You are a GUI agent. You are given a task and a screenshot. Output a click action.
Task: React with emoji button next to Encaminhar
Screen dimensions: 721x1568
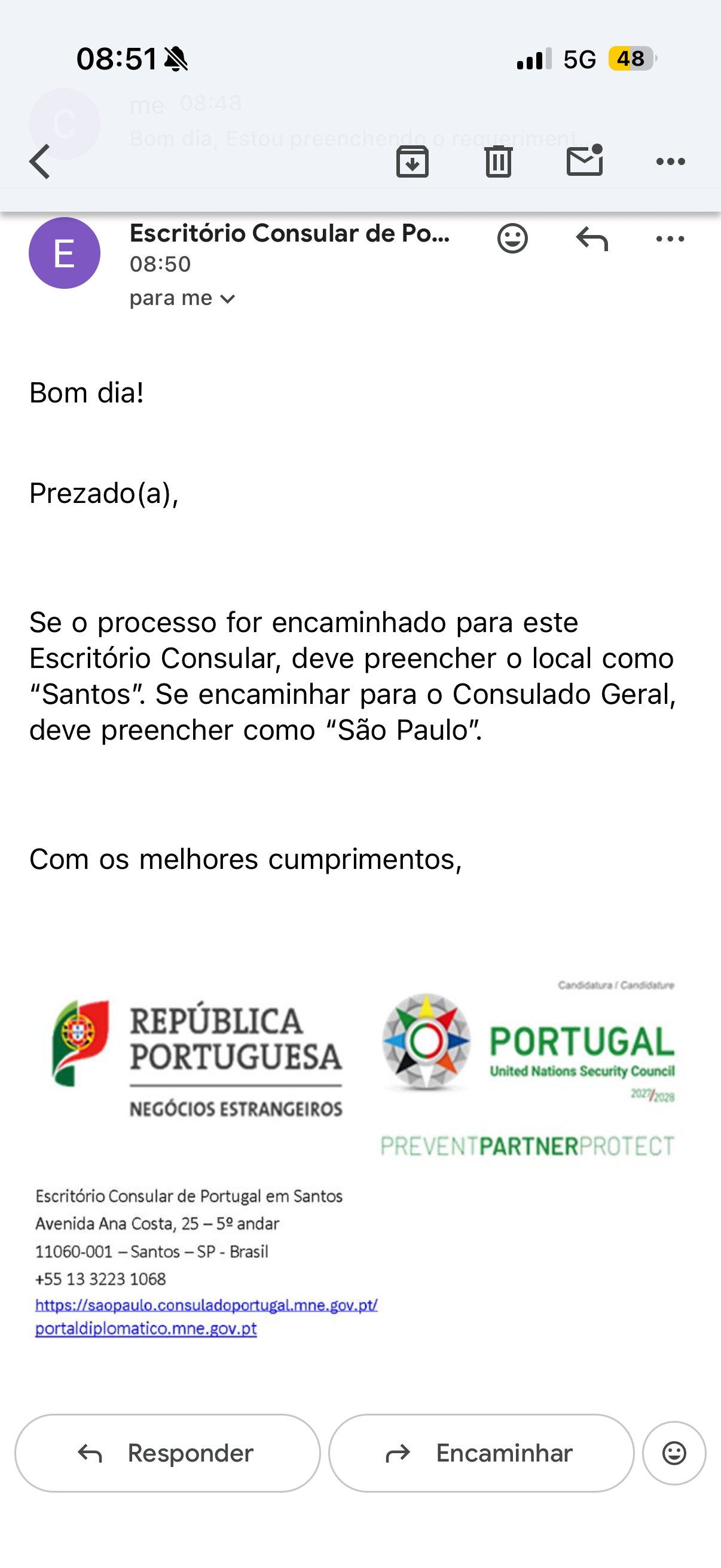[x=674, y=1453]
